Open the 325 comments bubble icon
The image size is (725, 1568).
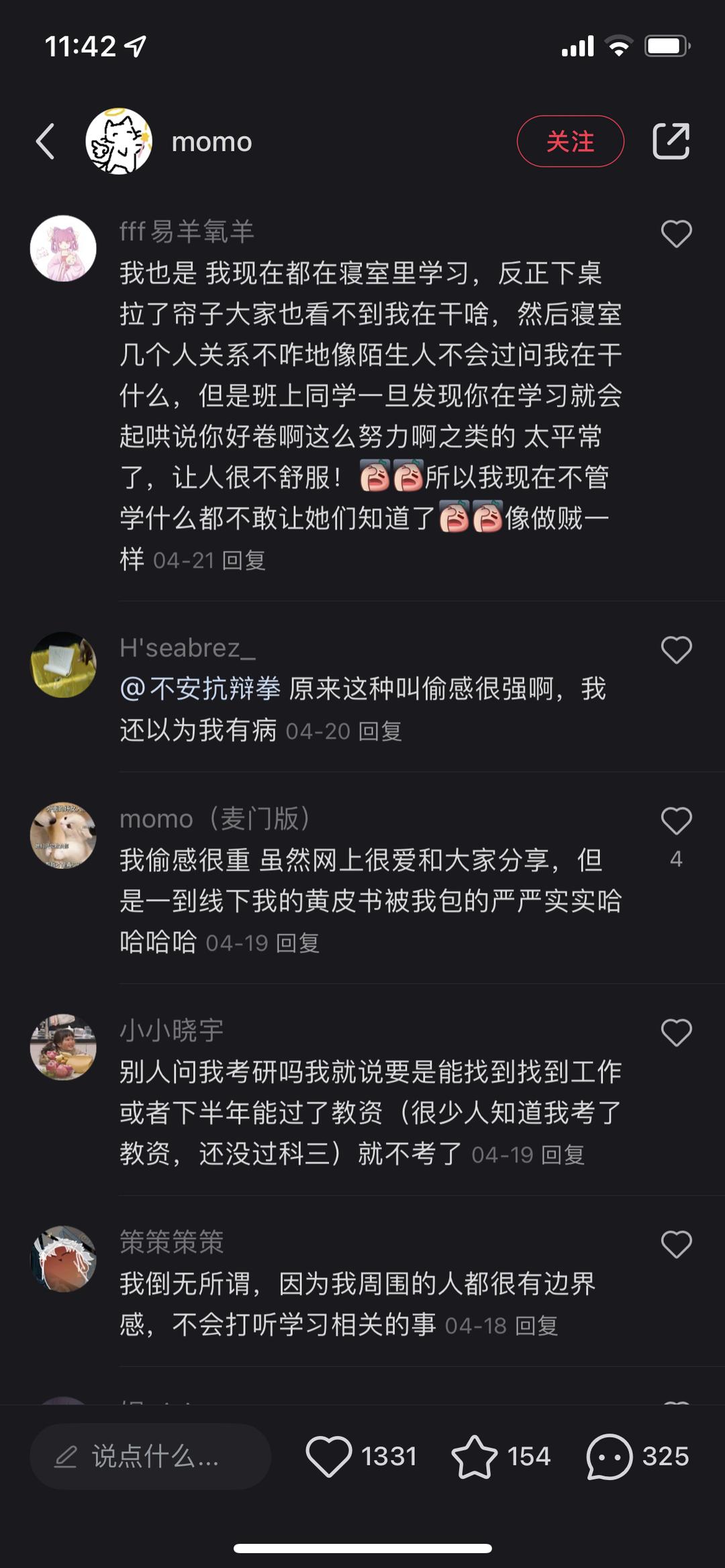pos(610,1457)
